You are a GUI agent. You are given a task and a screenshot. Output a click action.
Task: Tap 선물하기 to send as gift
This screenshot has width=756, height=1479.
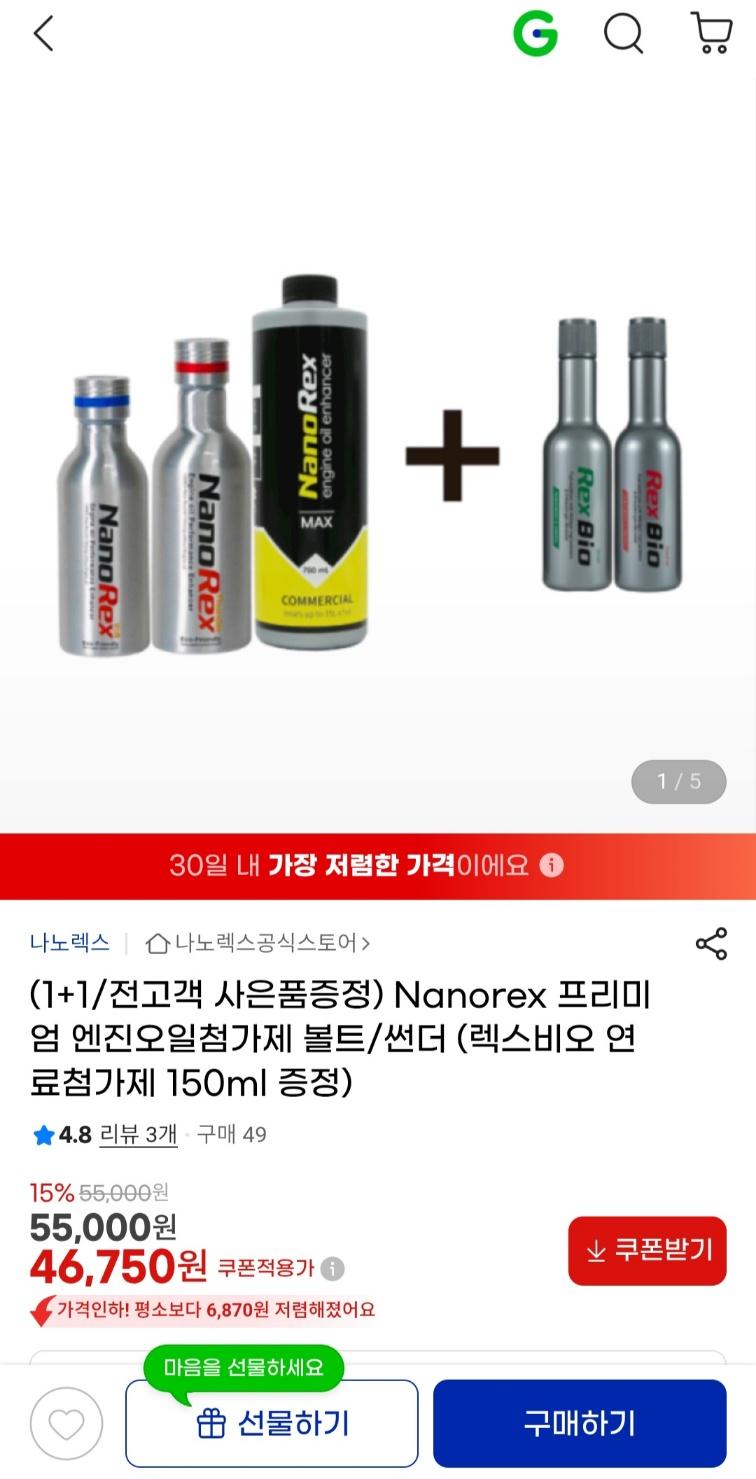click(272, 1423)
